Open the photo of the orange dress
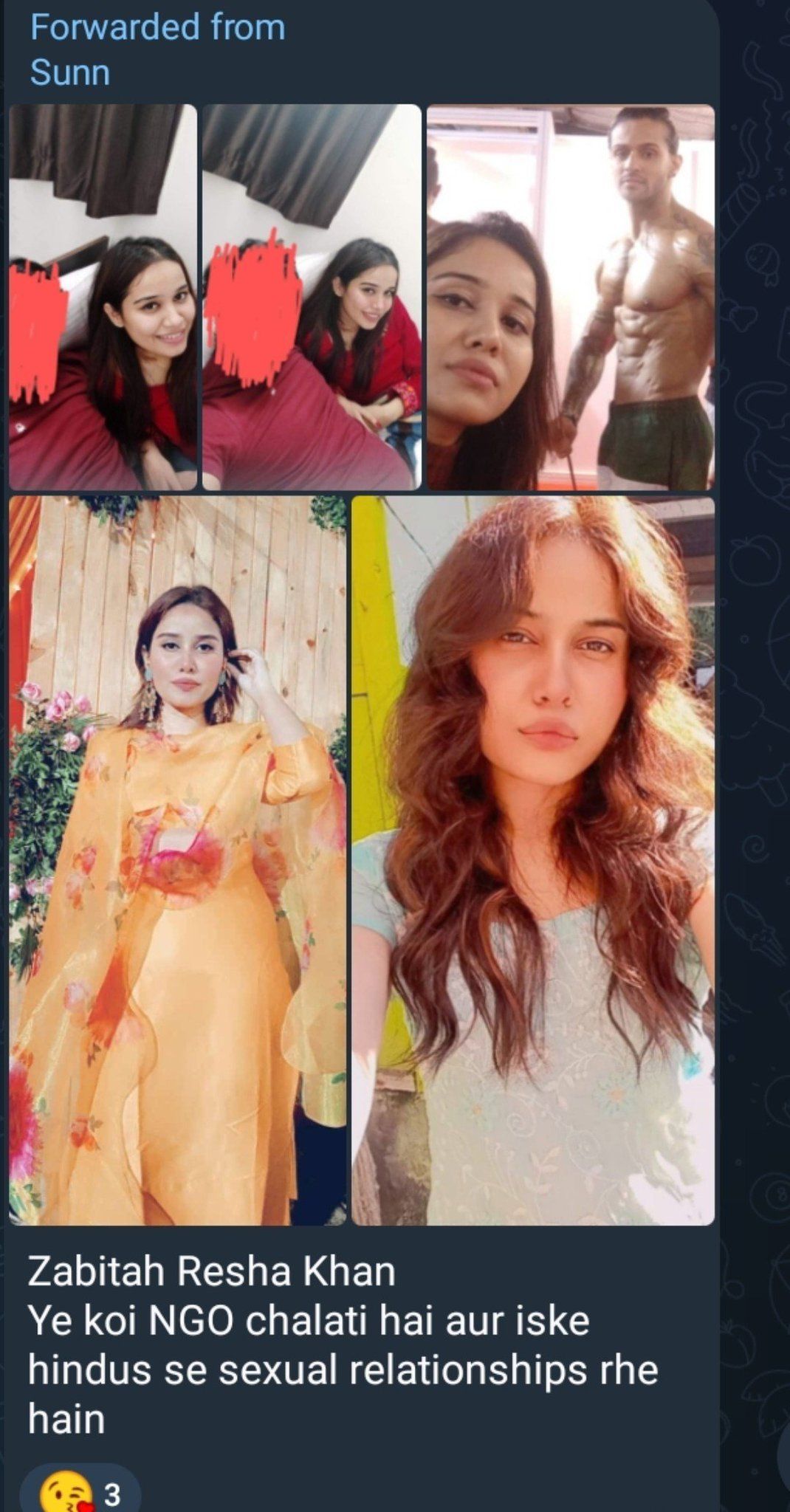Image resolution: width=790 pixels, height=1512 pixels. coord(177,860)
